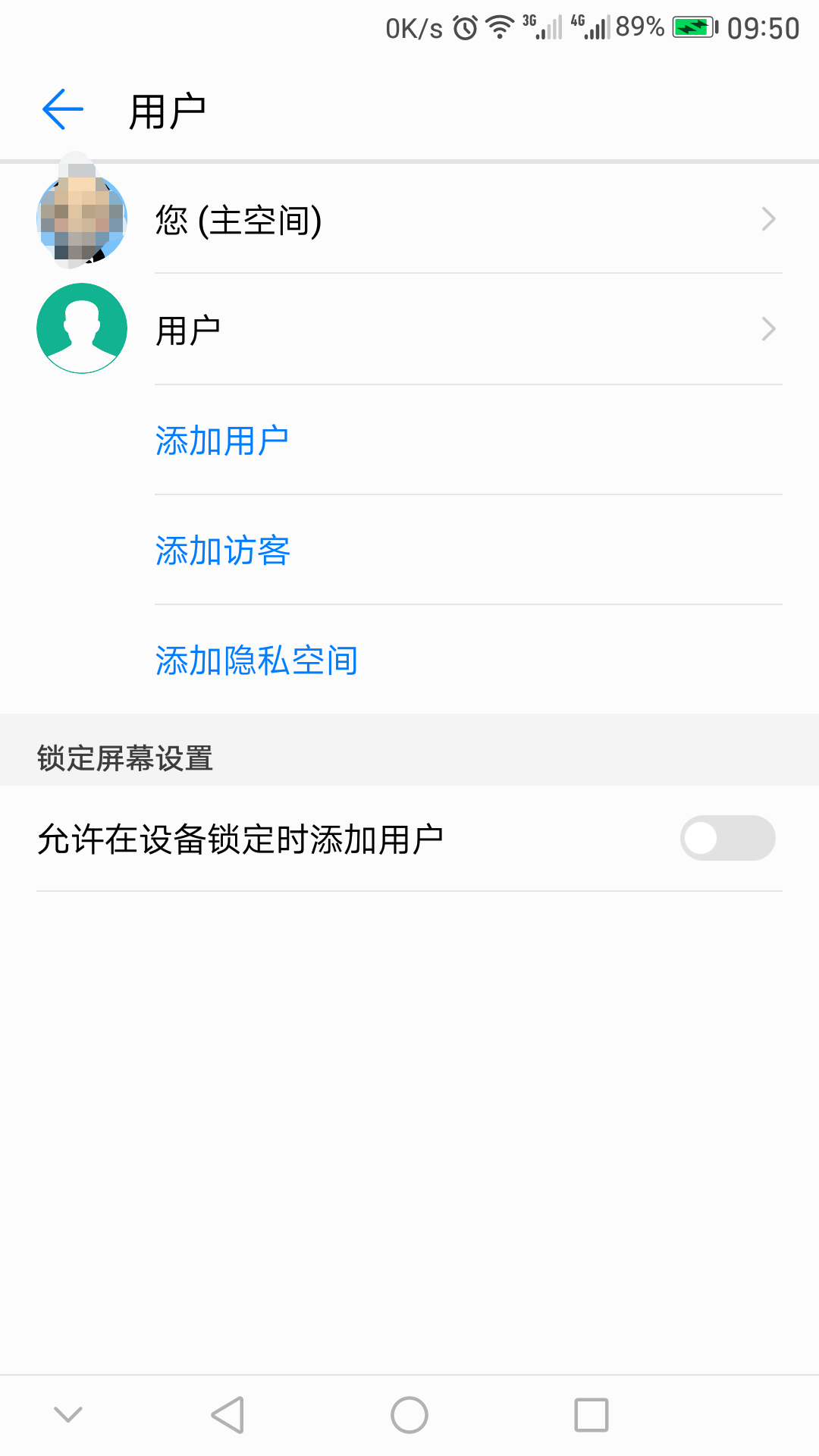Select 添加用户 to add a user
This screenshot has width=819, height=1456.
[222, 441]
